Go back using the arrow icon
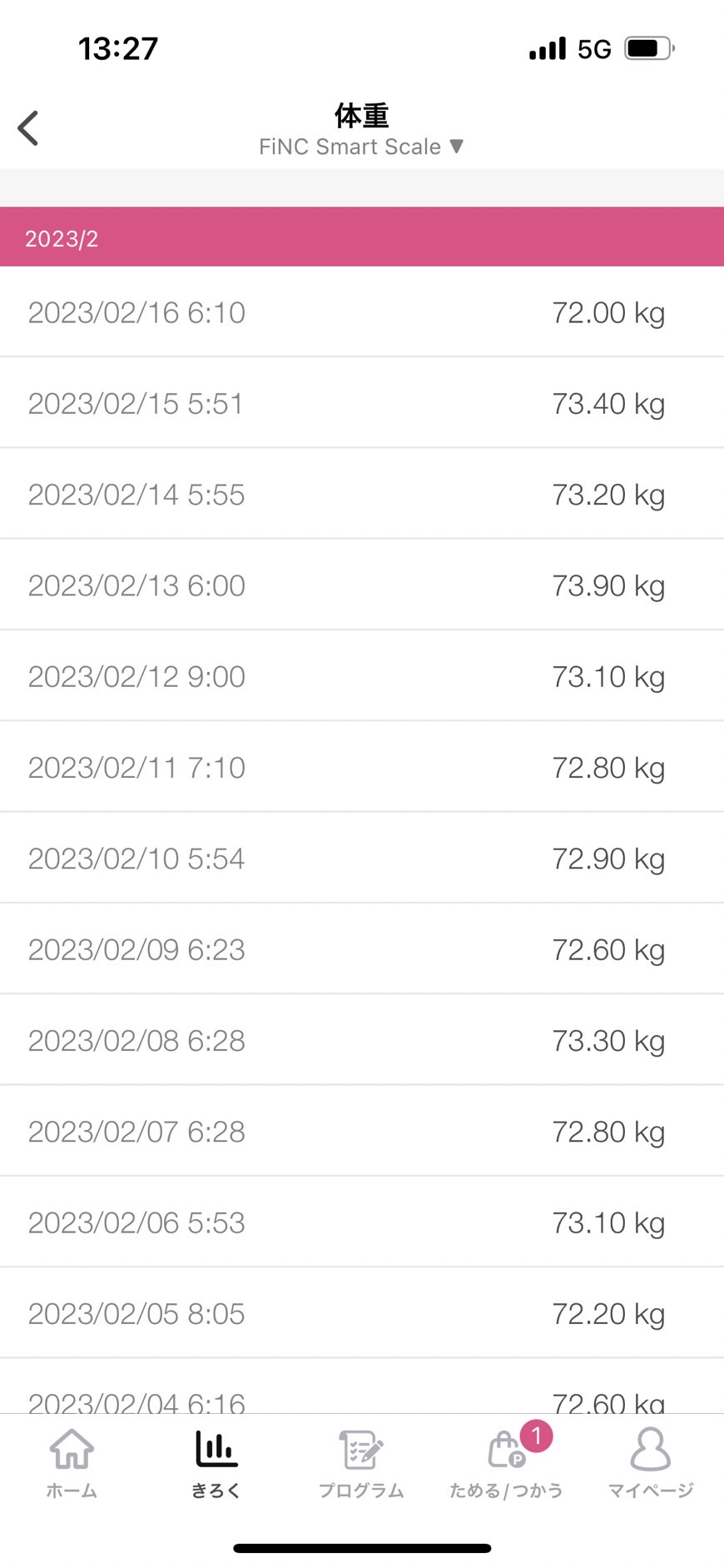The width and height of the screenshot is (724, 1568). tap(28, 128)
